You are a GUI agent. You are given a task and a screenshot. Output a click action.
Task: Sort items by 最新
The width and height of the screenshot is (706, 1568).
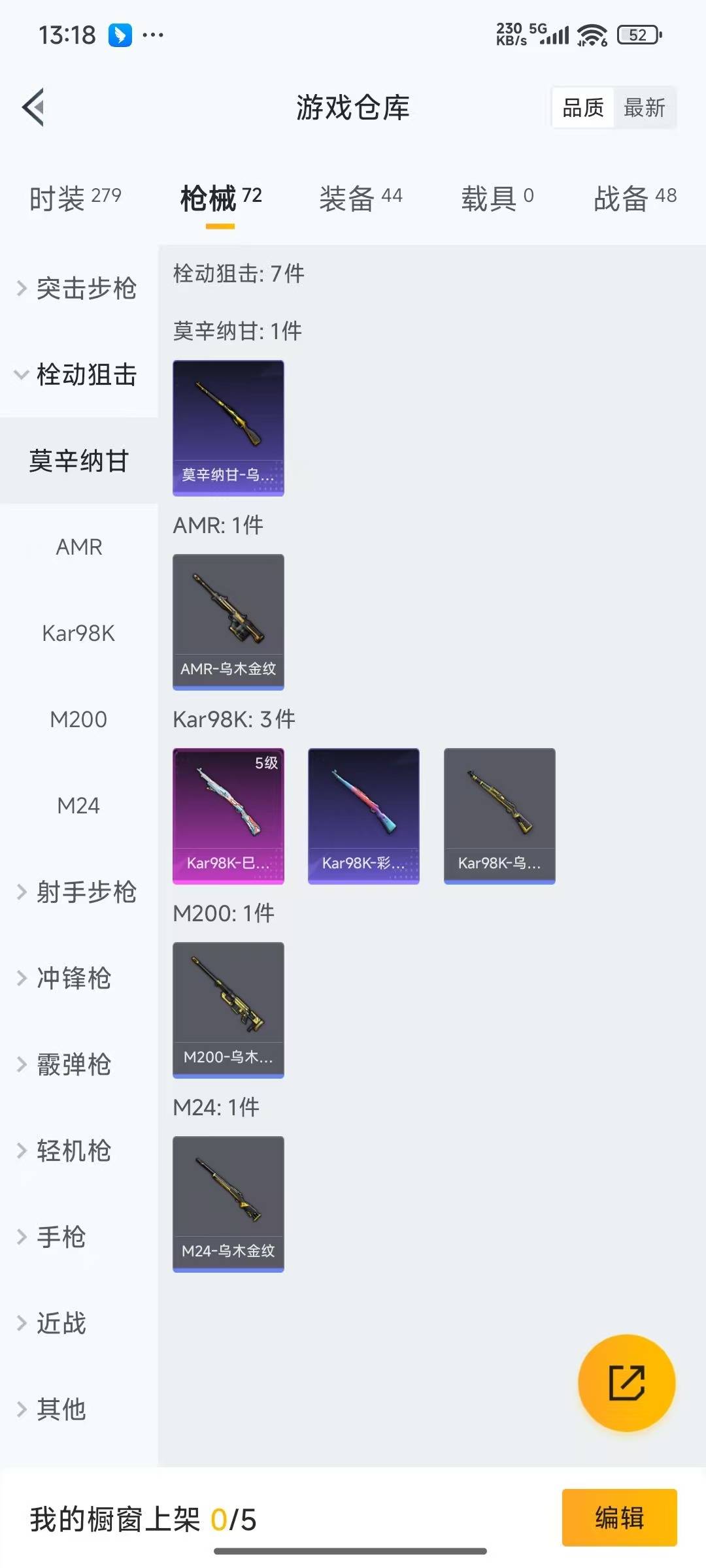click(644, 108)
